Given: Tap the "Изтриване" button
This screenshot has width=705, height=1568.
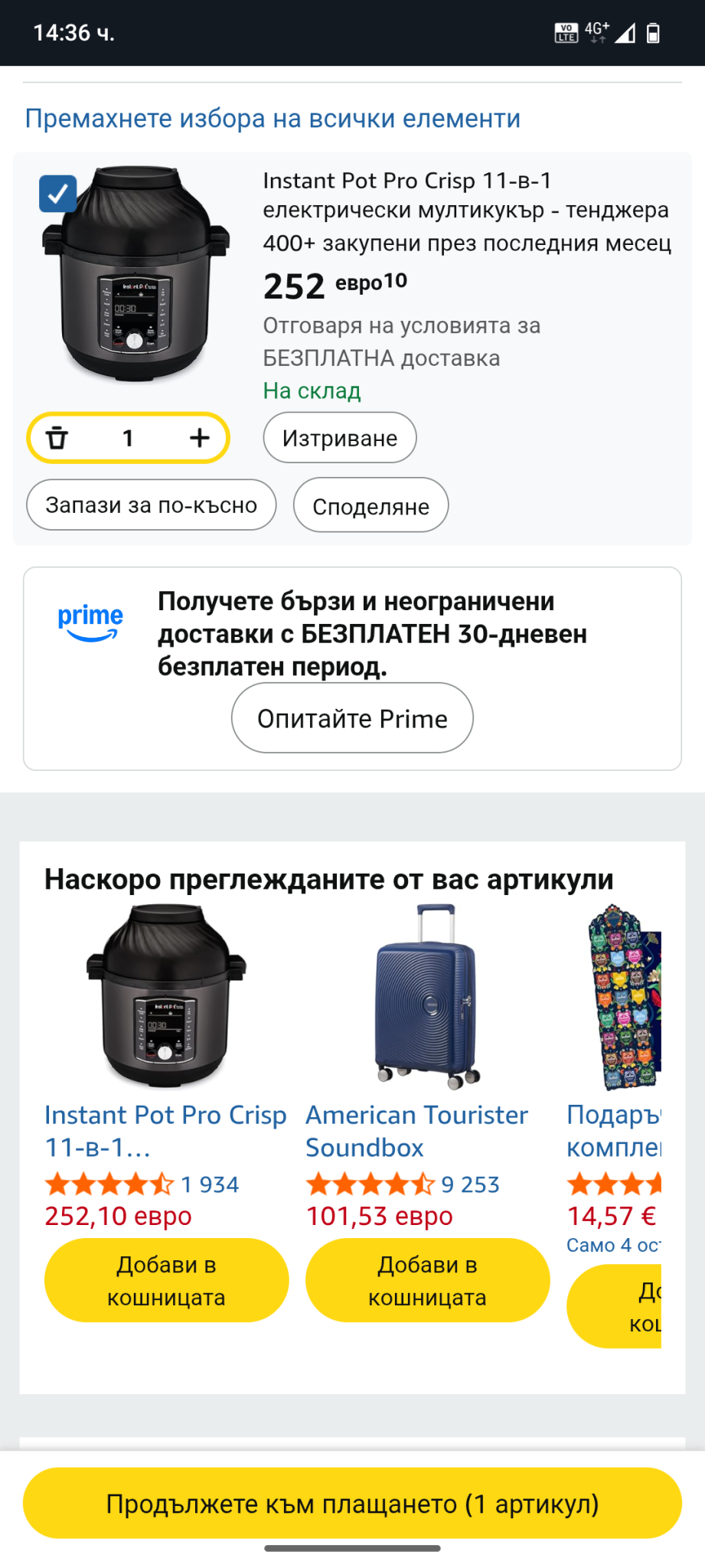Looking at the screenshot, I should pyautogui.click(x=340, y=438).
